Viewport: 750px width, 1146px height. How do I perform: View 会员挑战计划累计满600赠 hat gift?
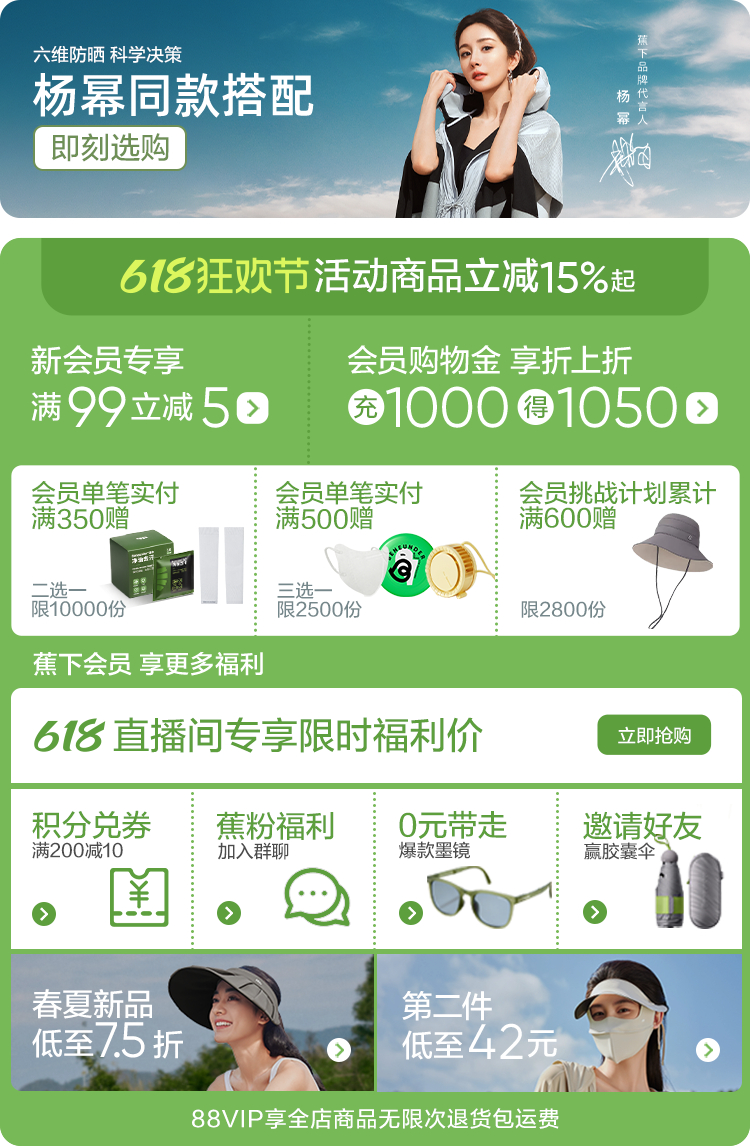coord(620,550)
